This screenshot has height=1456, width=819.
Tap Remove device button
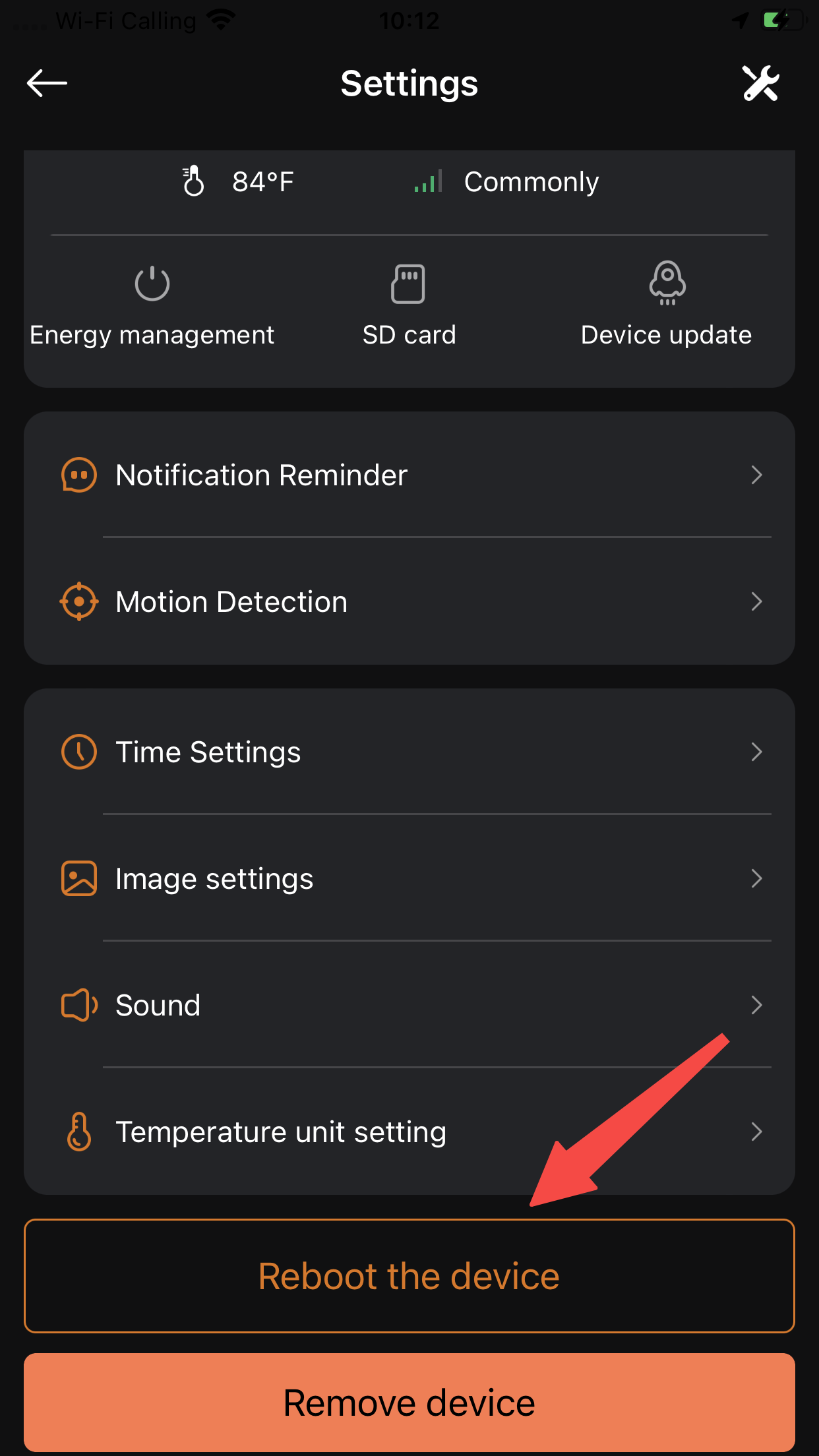pos(409,1403)
